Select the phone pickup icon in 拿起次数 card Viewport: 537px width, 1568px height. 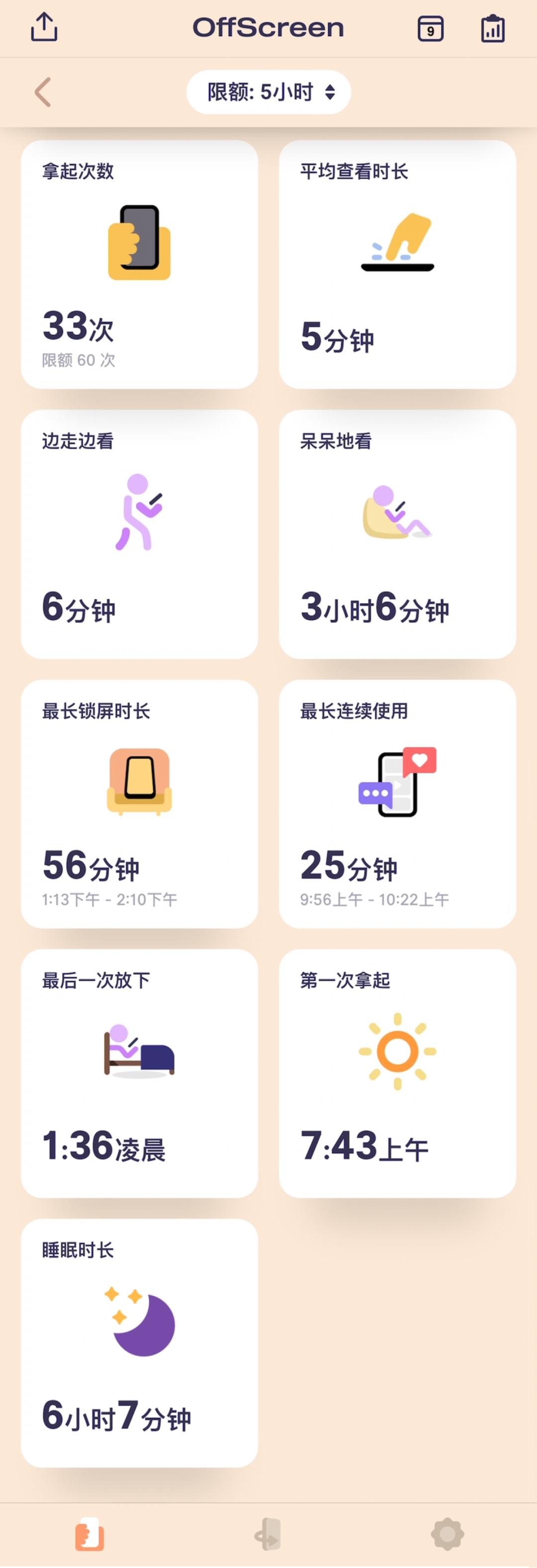(139, 242)
